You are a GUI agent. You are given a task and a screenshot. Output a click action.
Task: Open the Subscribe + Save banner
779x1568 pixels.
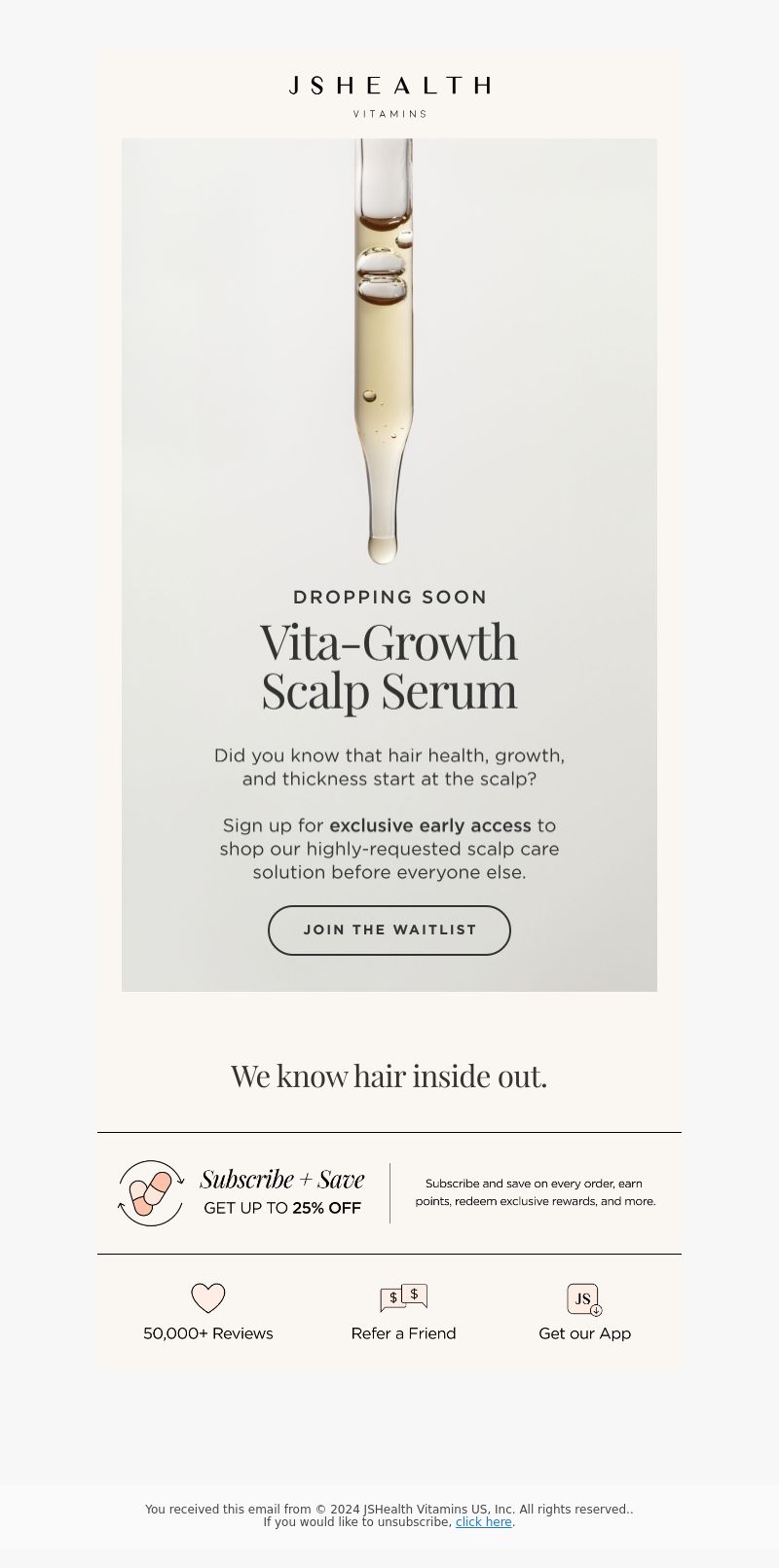[389, 1193]
